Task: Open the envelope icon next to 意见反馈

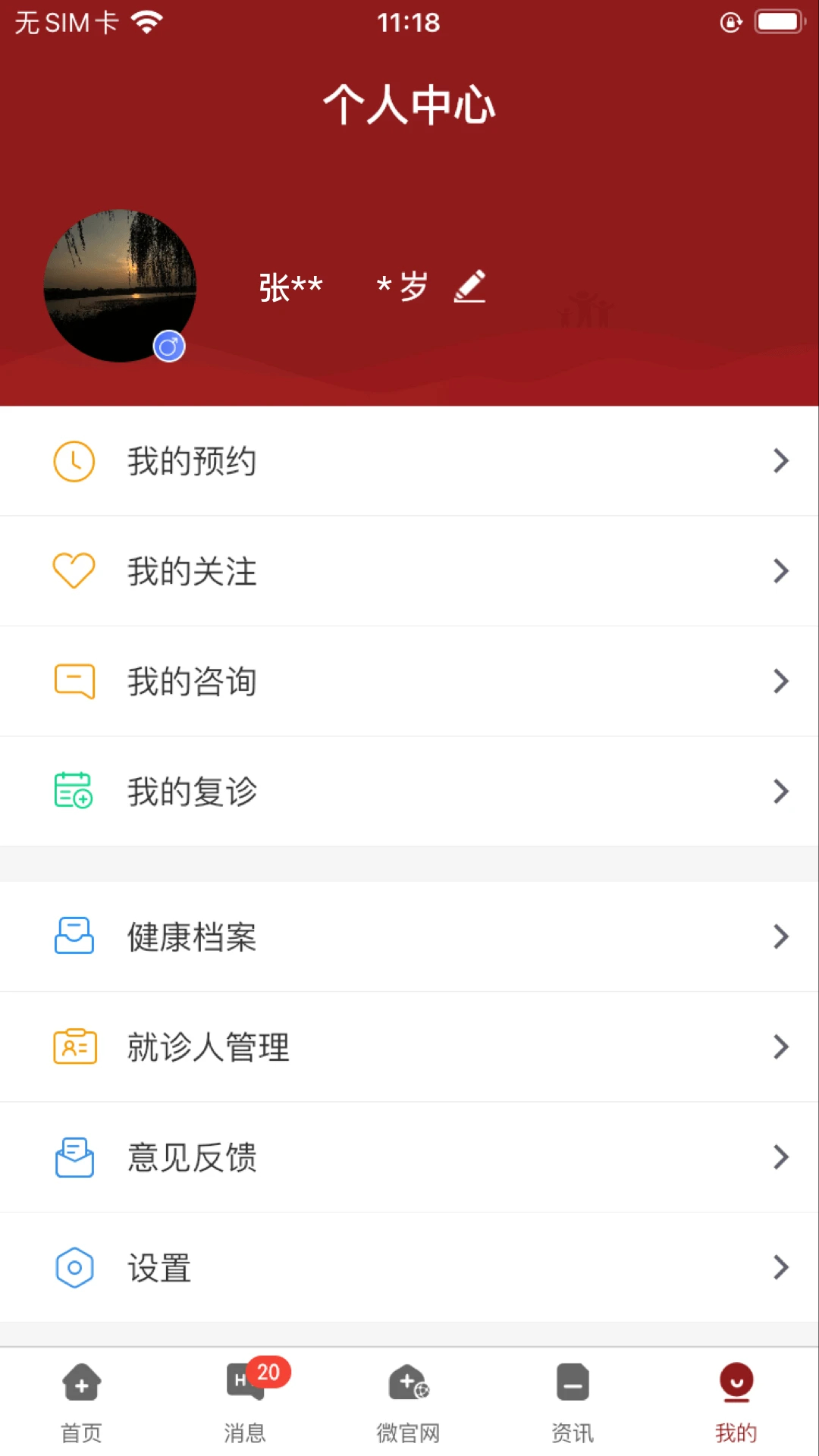Action: (74, 1157)
